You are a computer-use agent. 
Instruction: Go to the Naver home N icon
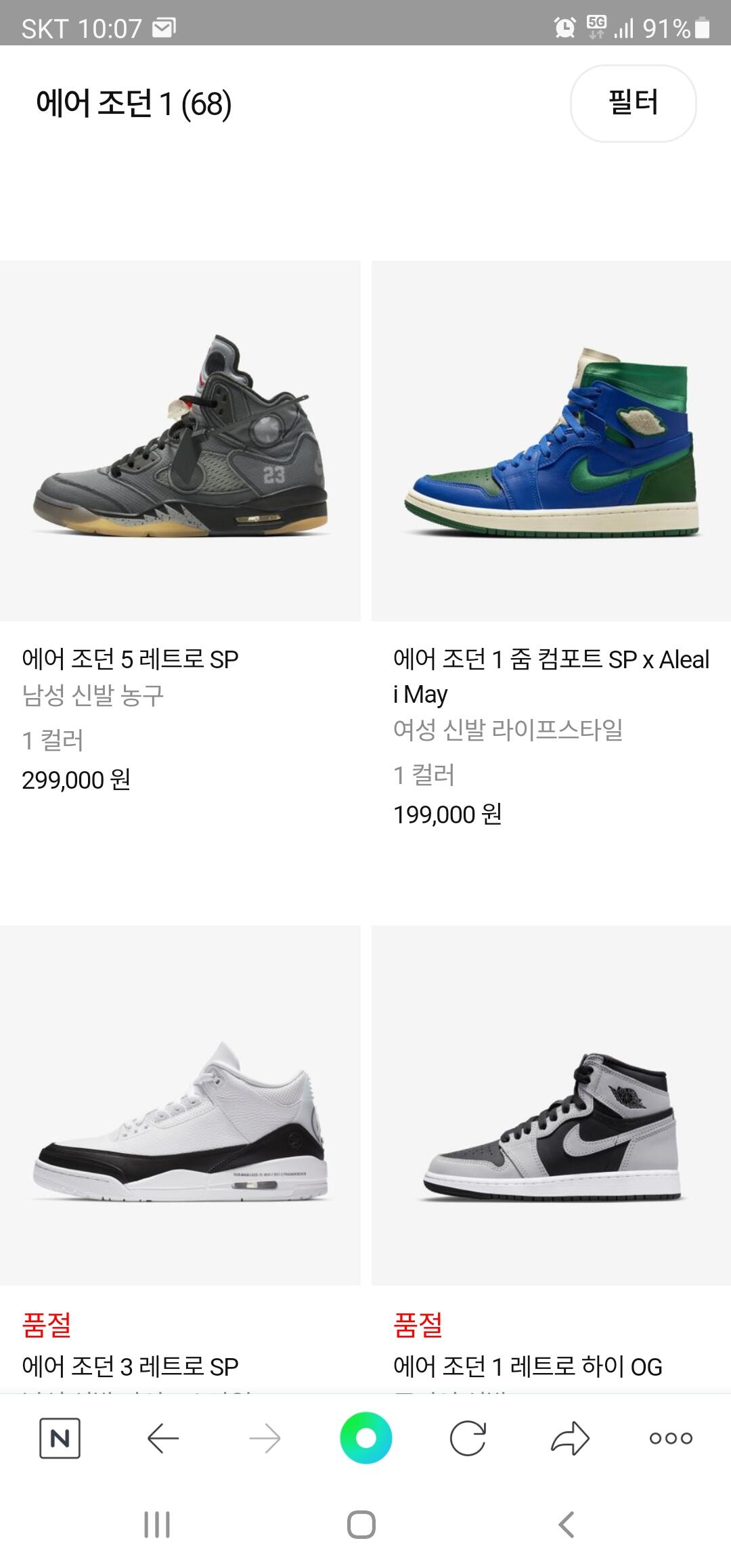click(60, 1438)
